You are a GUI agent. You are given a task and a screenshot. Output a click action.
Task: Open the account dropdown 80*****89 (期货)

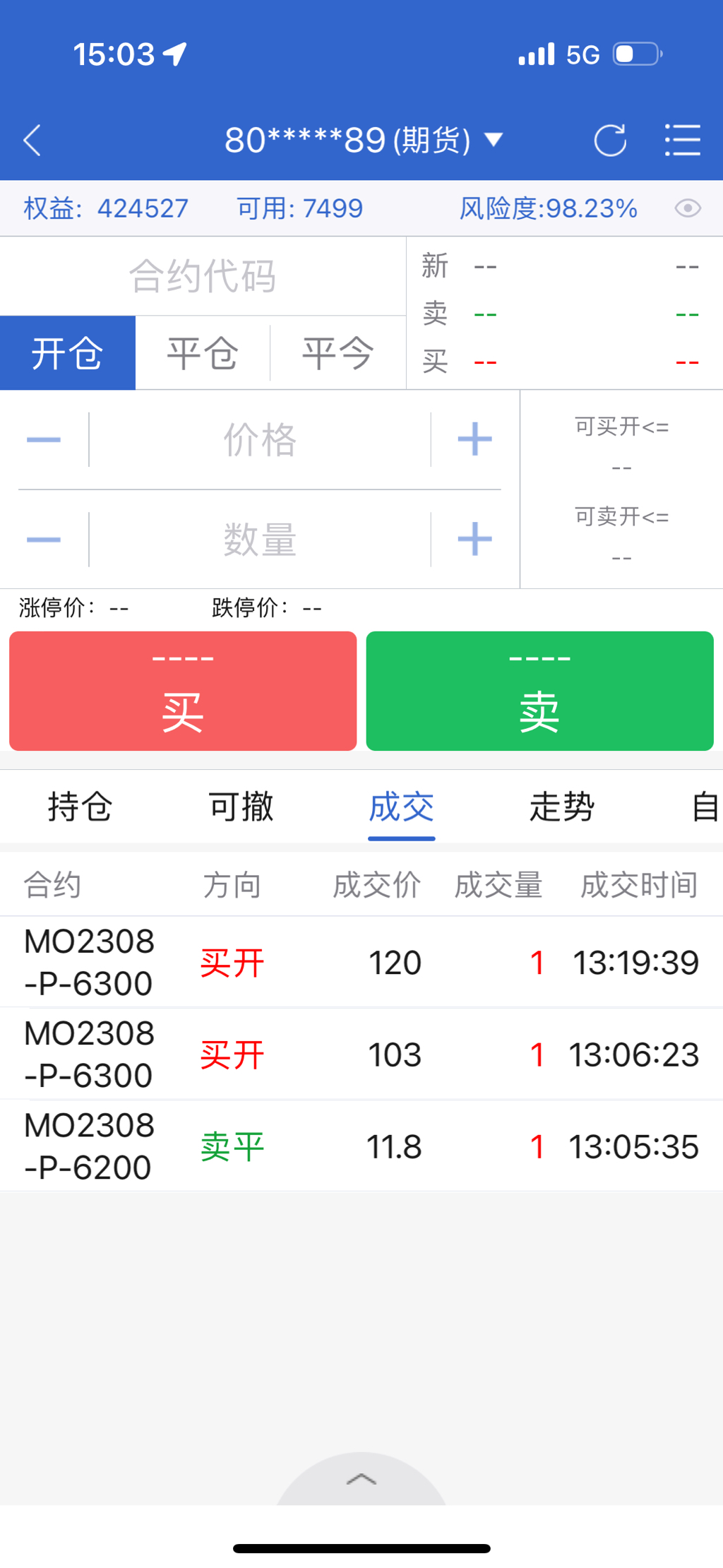(x=364, y=140)
